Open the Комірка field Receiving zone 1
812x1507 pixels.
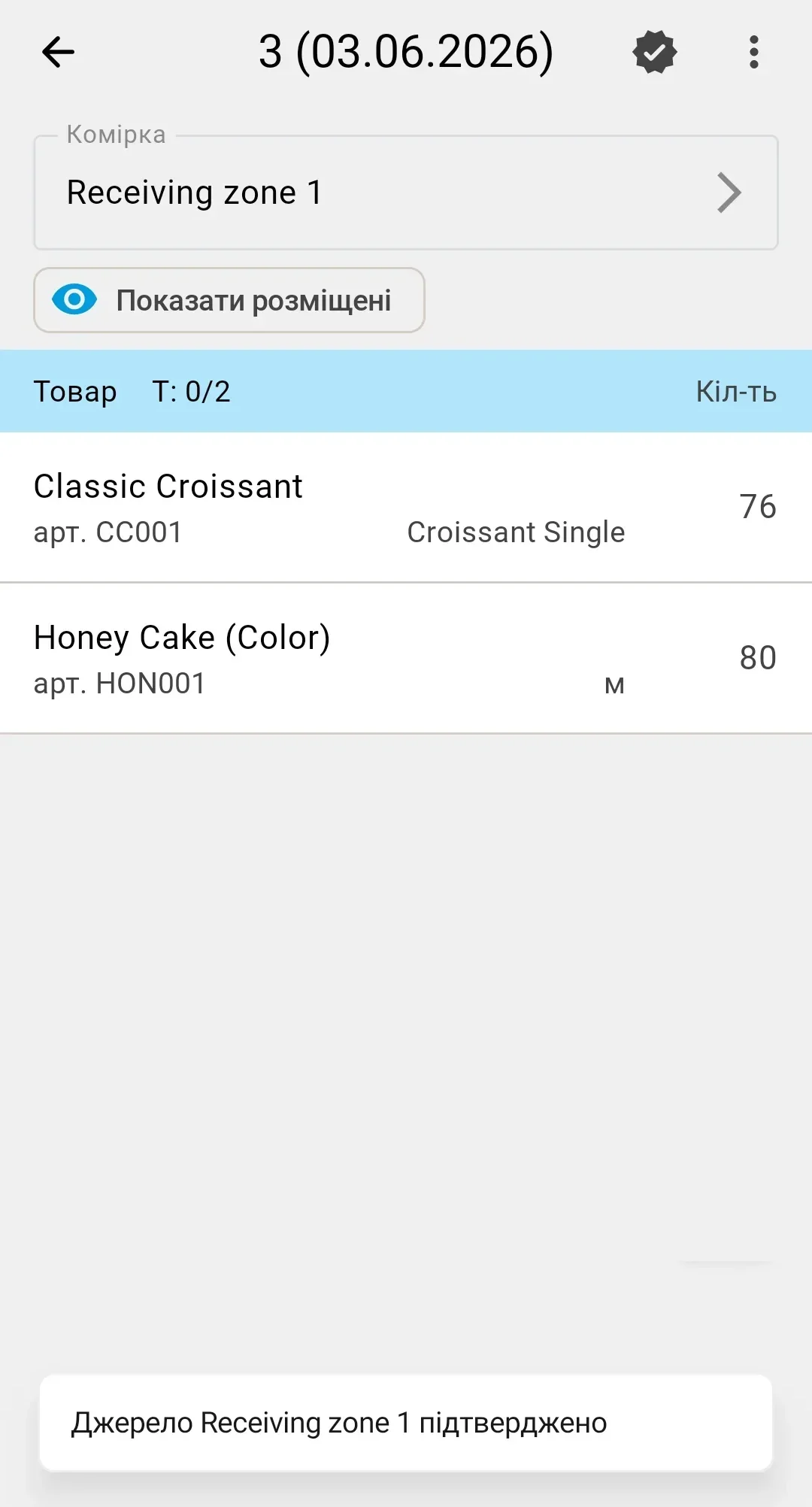click(x=406, y=193)
